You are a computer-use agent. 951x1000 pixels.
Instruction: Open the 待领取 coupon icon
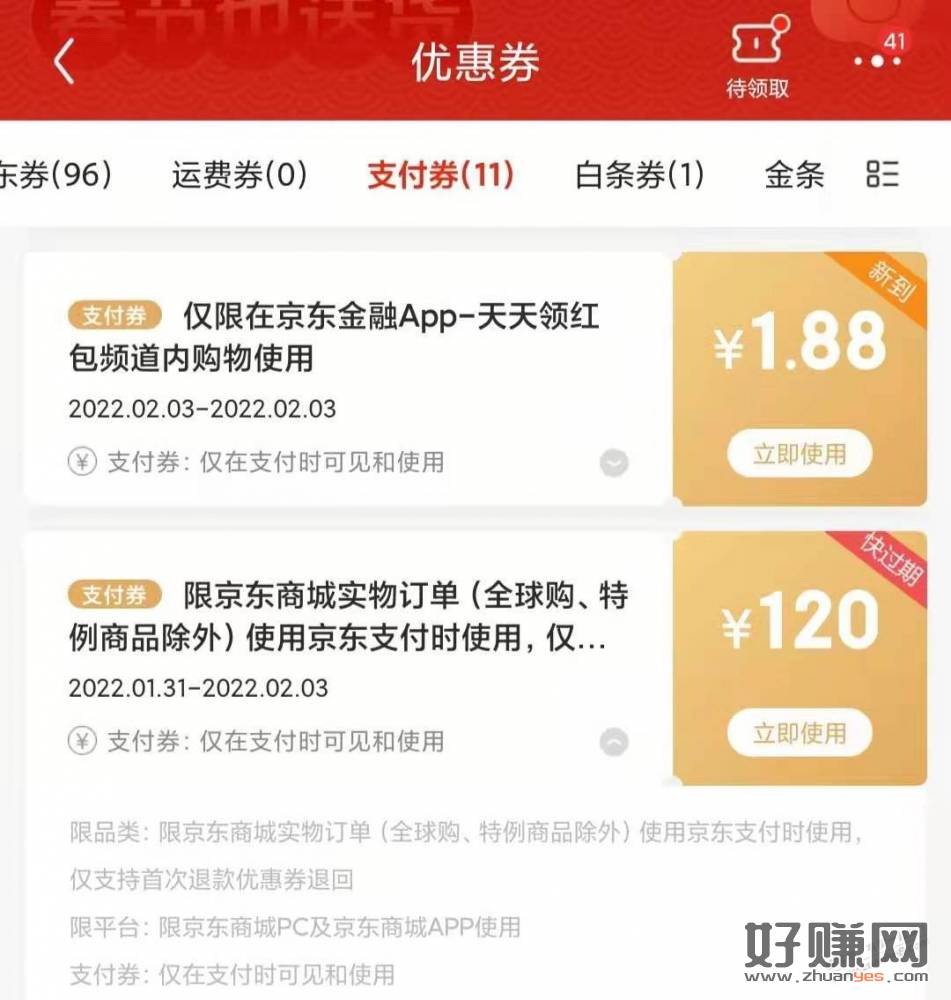coord(757,58)
